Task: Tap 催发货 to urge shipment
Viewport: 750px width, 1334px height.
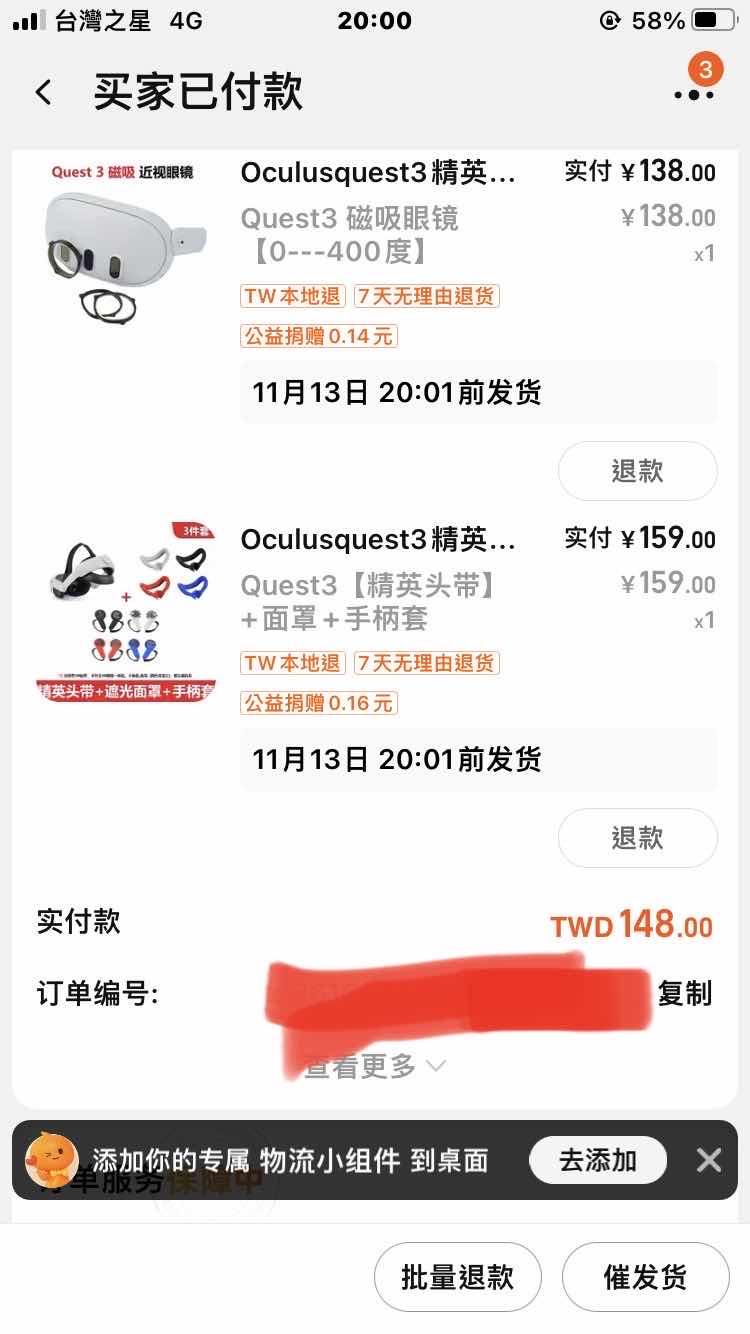Action: (645, 1277)
